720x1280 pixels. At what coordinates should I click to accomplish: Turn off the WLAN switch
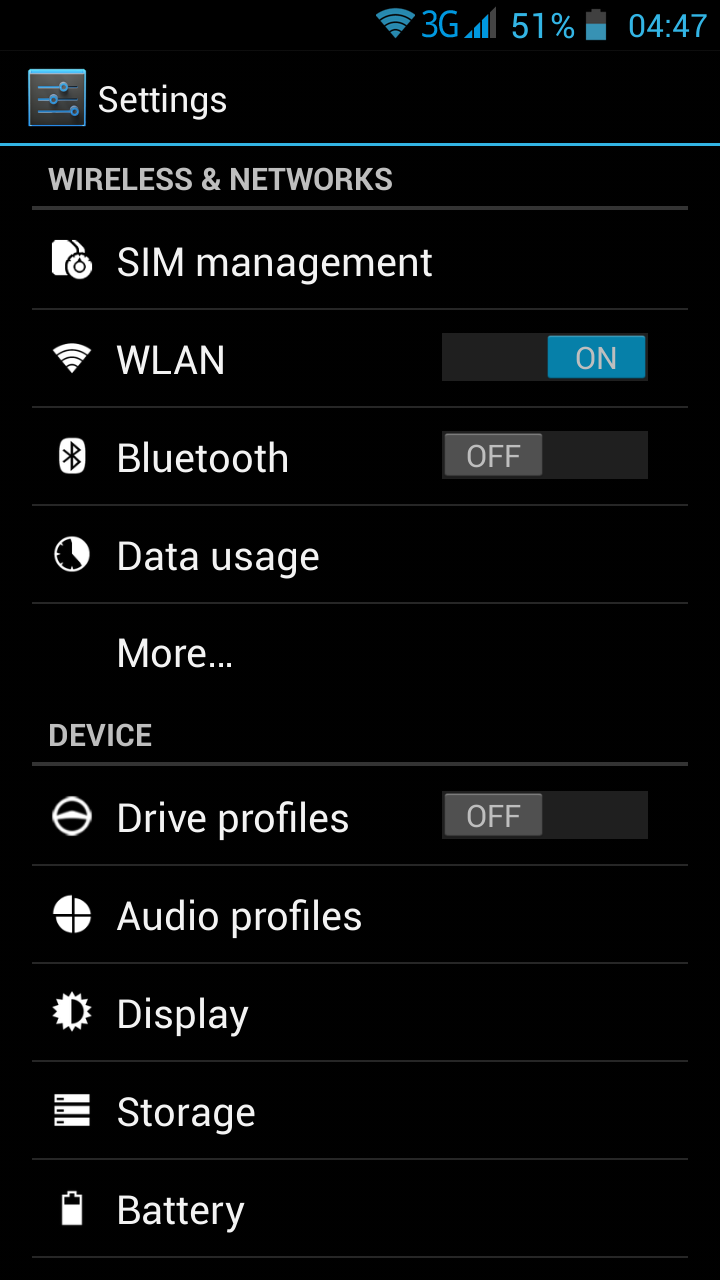545,358
